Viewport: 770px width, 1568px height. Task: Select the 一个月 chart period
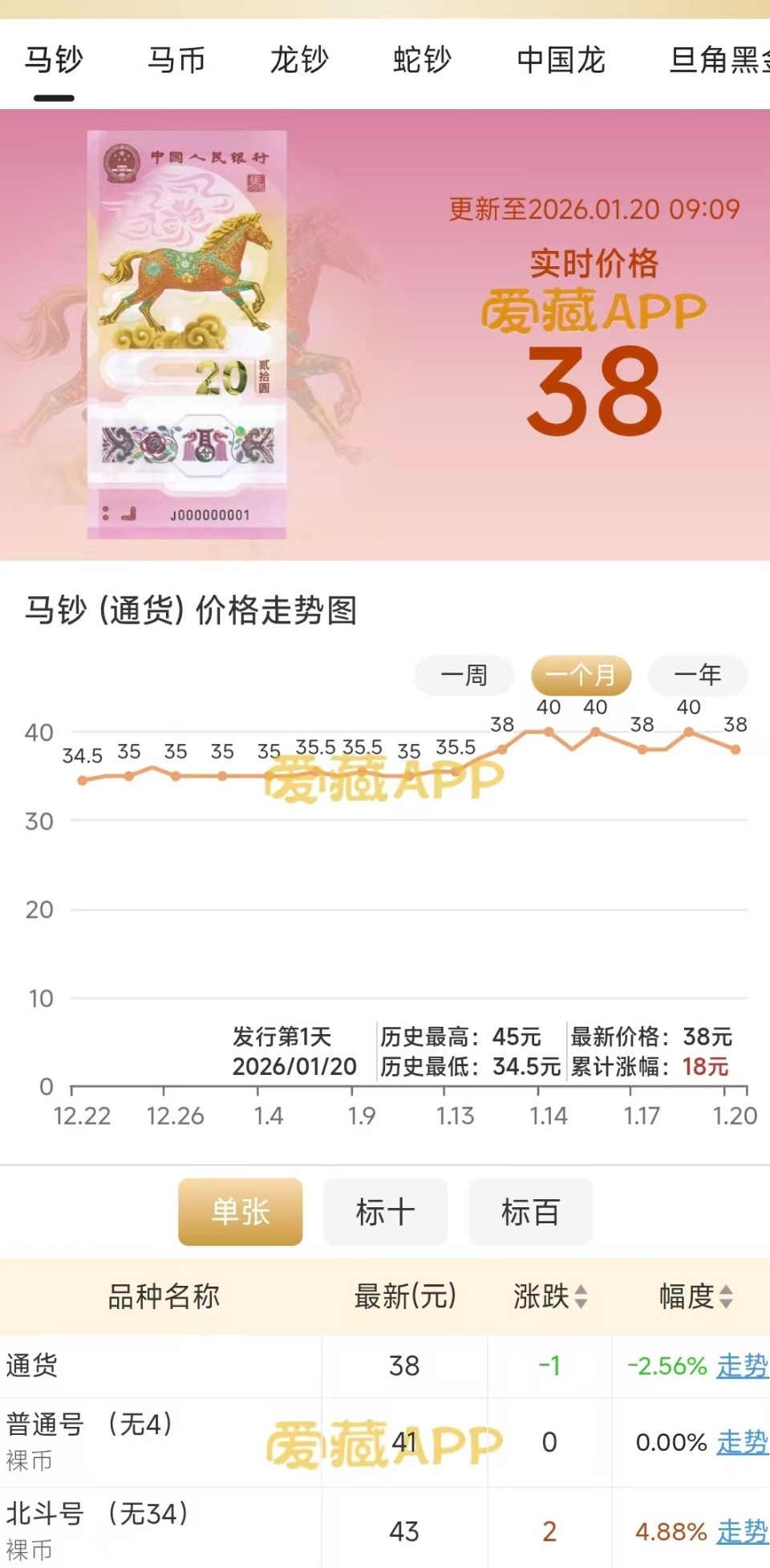point(581,676)
